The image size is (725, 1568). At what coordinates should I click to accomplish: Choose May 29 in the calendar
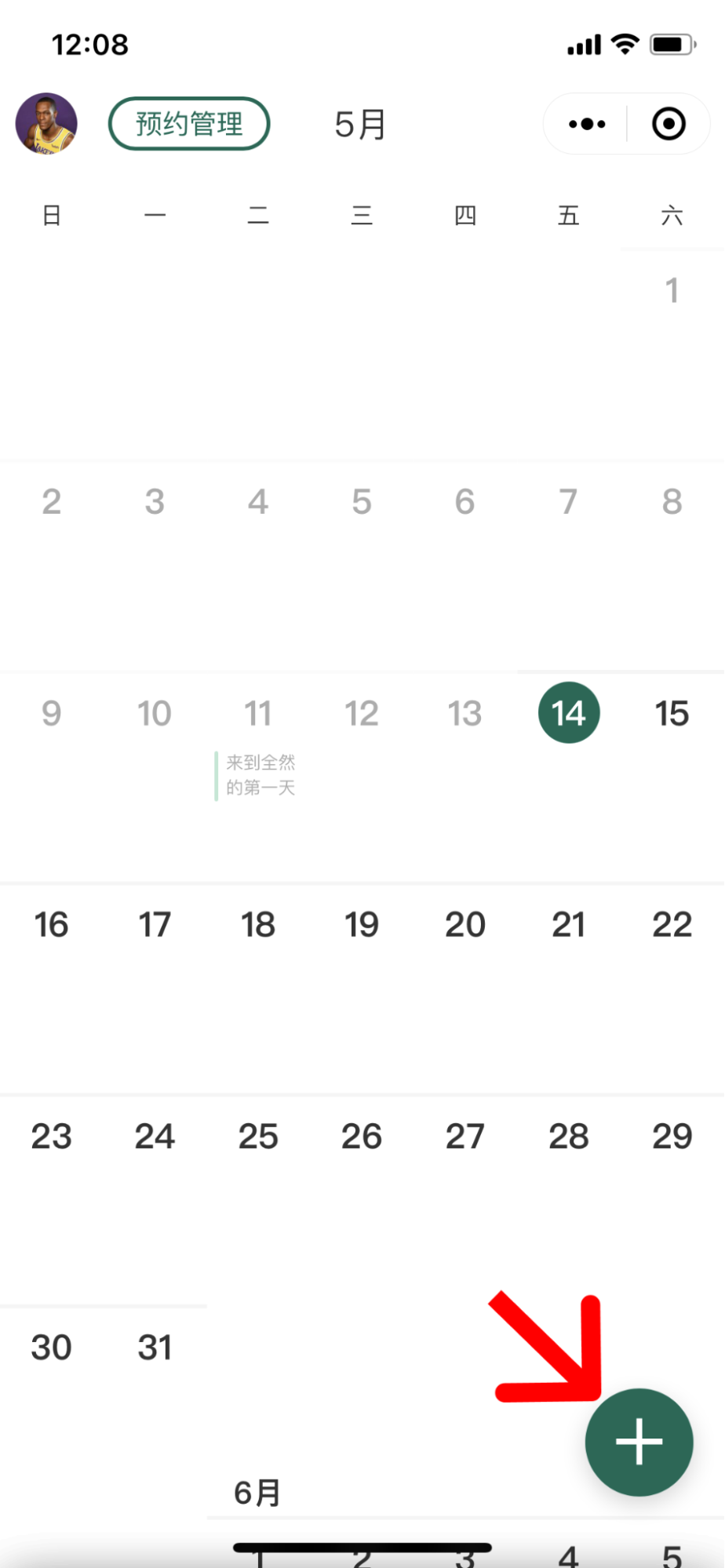click(672, 1137)
